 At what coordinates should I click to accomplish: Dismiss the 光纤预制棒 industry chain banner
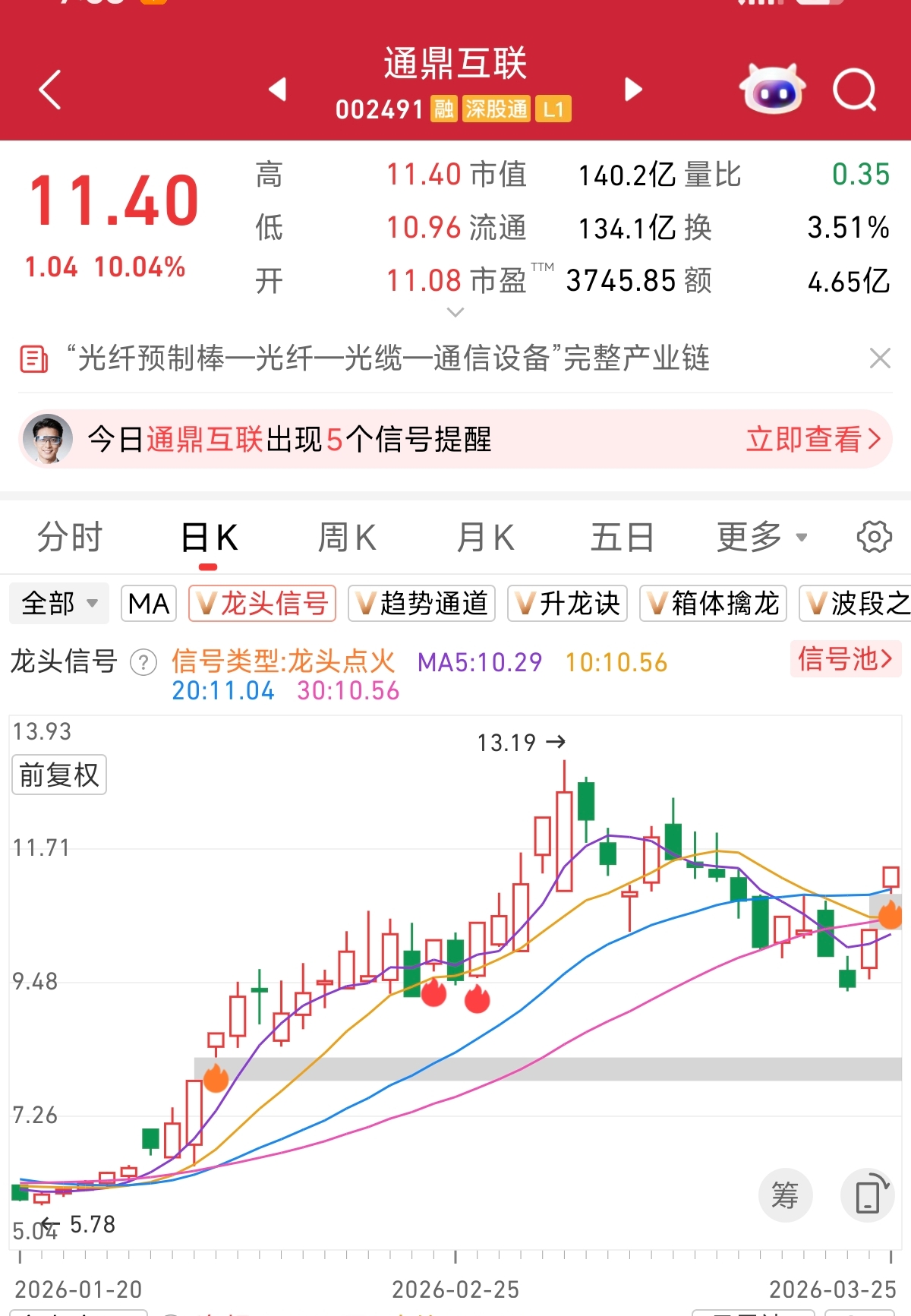[880, 358]
